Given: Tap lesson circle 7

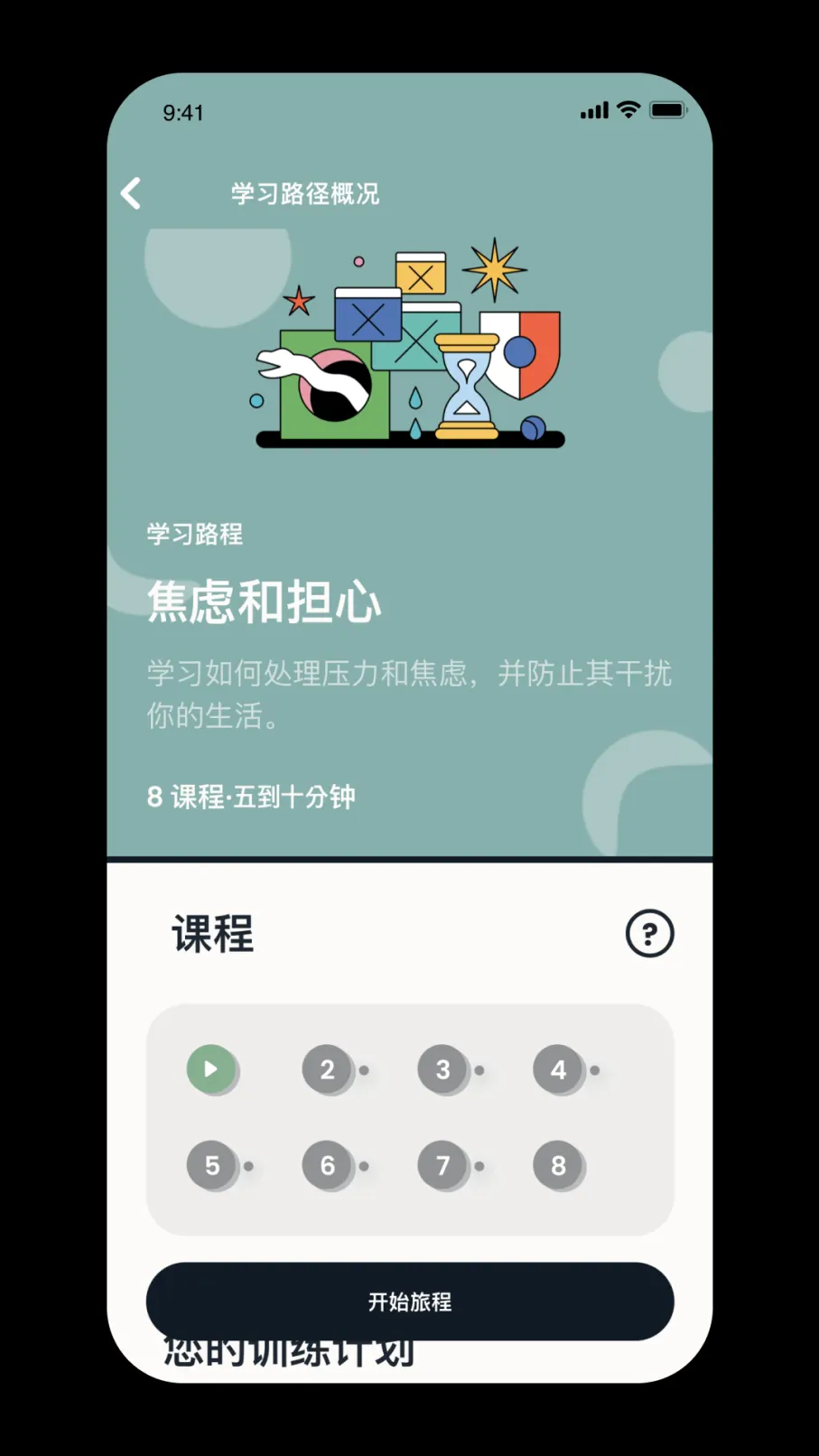Looking at the screenshot, I should click(x=442, y=1164).
